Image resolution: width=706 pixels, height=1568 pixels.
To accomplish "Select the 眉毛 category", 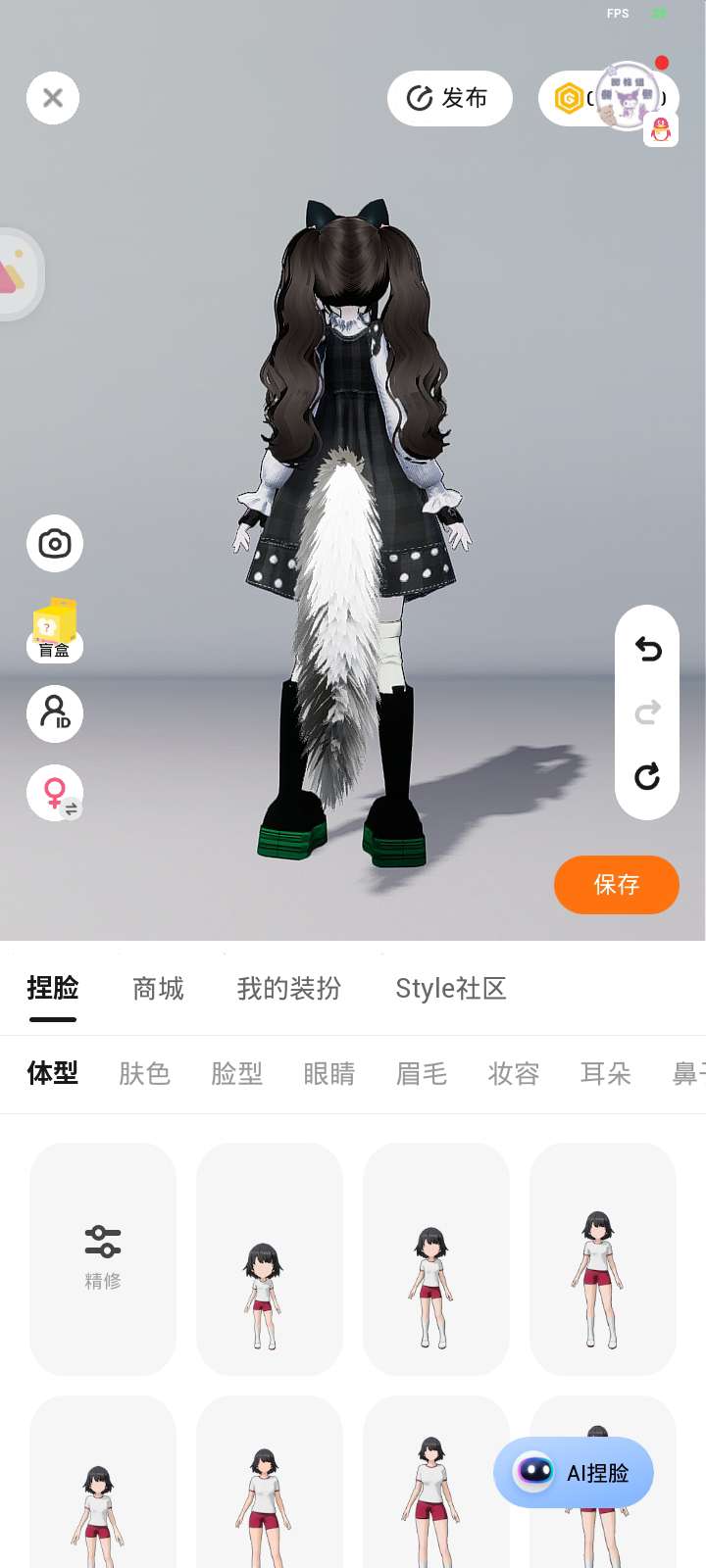I will click(421, 1074).
